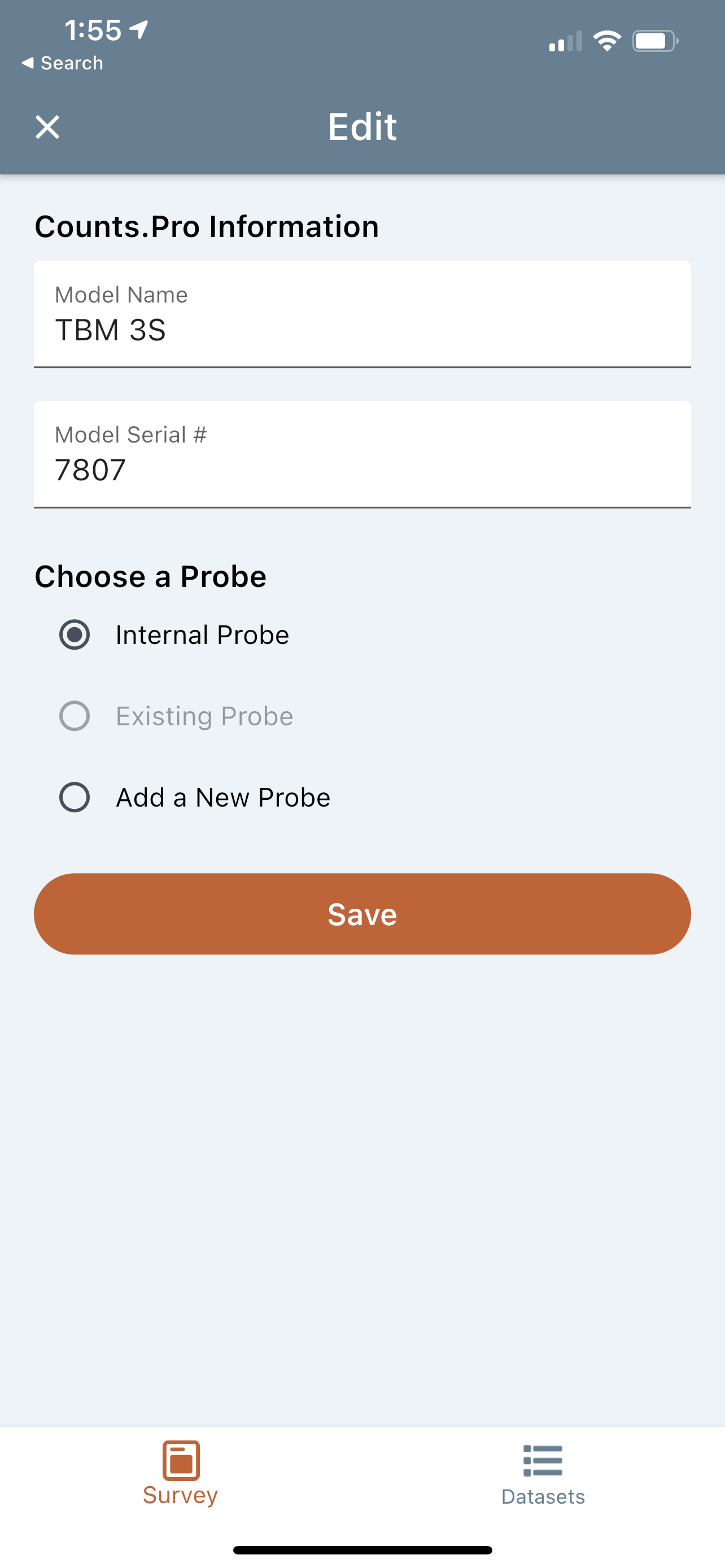Tap the Wi-Fi icon in status bar
Viewport: 725px width, 1568px height.
tap(607, 40)
